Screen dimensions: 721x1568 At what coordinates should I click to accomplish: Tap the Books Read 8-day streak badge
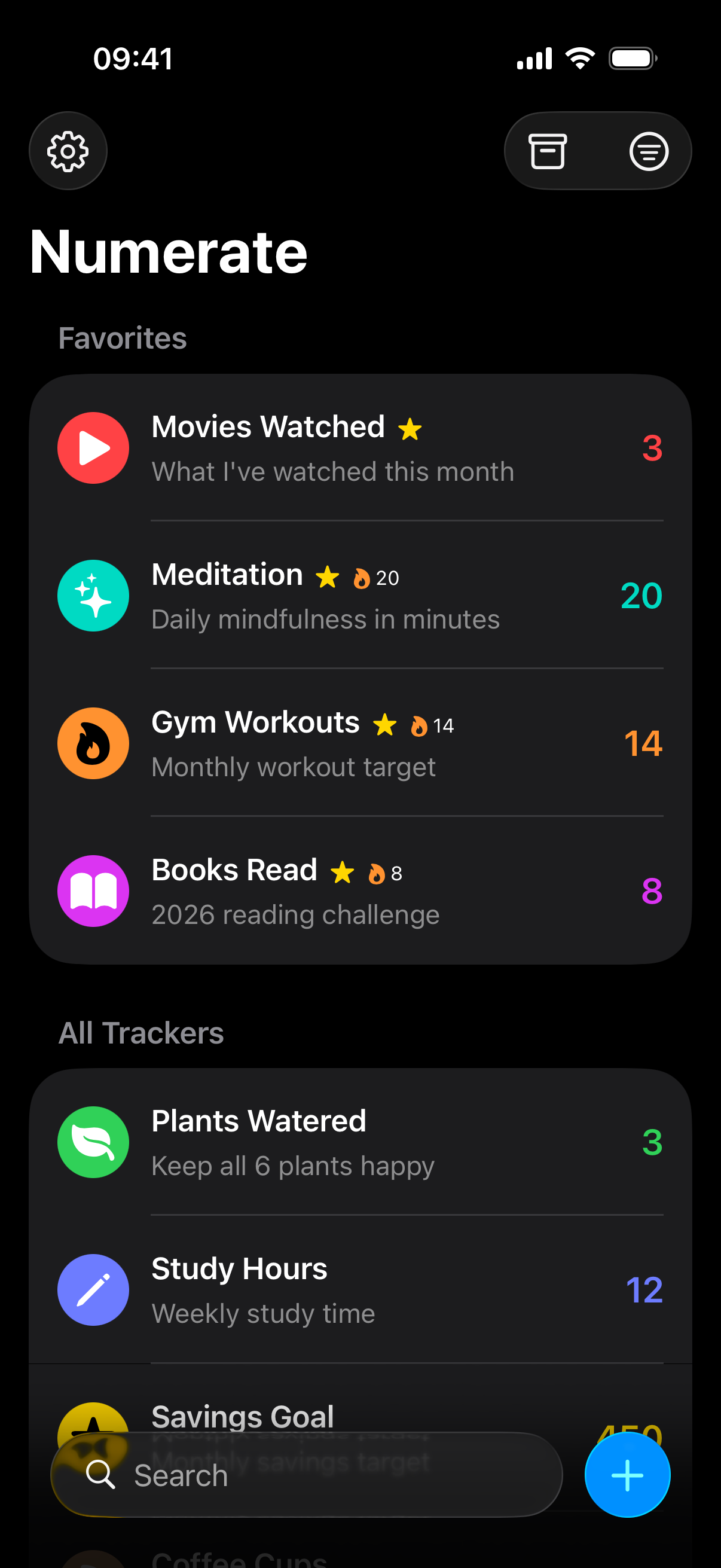[x=386, y=874]
